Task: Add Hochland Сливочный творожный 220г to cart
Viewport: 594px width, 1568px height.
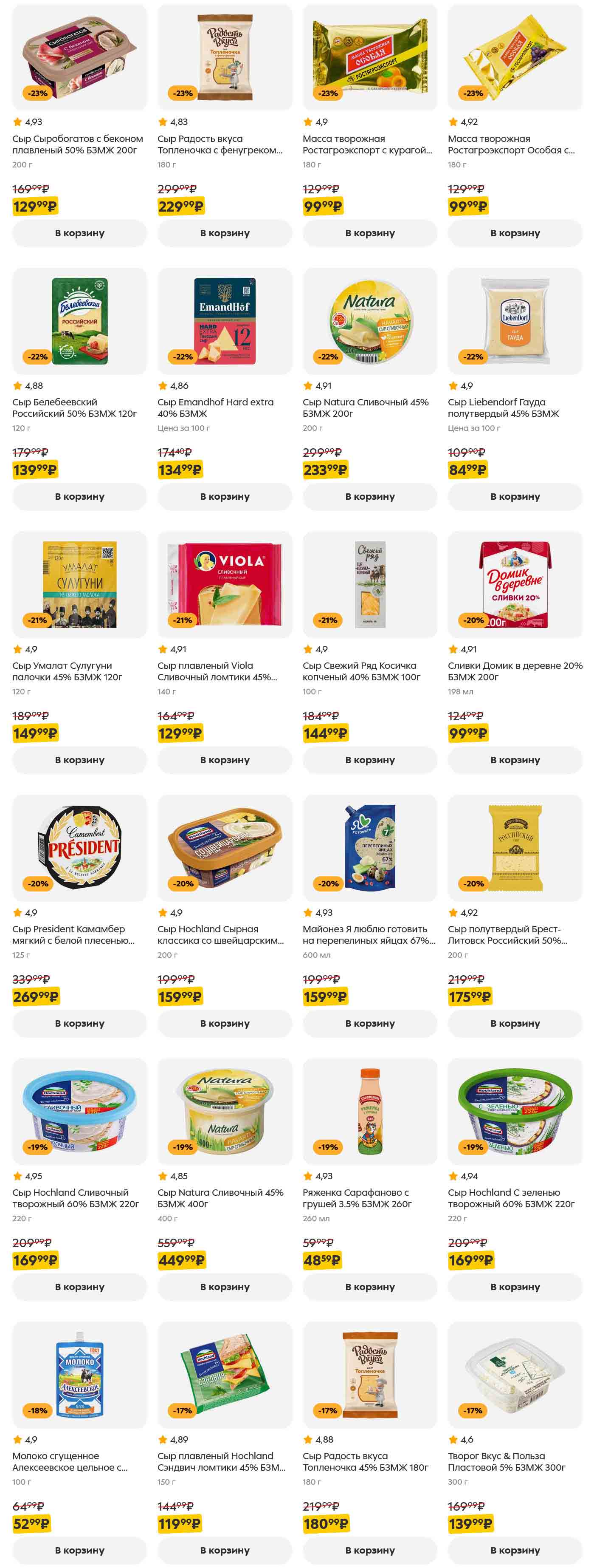Action: click(x=79, y=1288)
